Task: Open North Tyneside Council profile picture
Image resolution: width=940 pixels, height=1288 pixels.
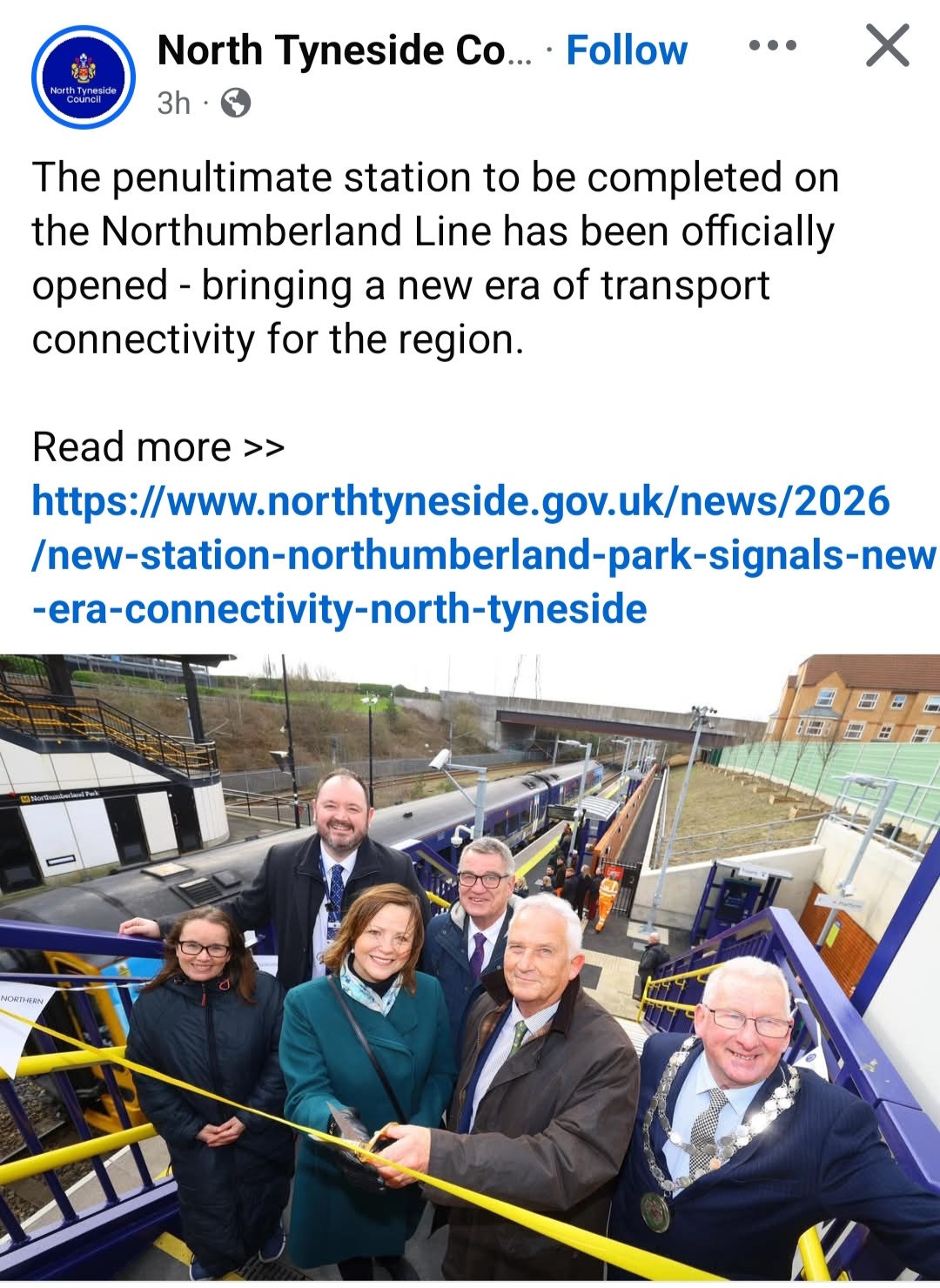Action: click(84, 77)
